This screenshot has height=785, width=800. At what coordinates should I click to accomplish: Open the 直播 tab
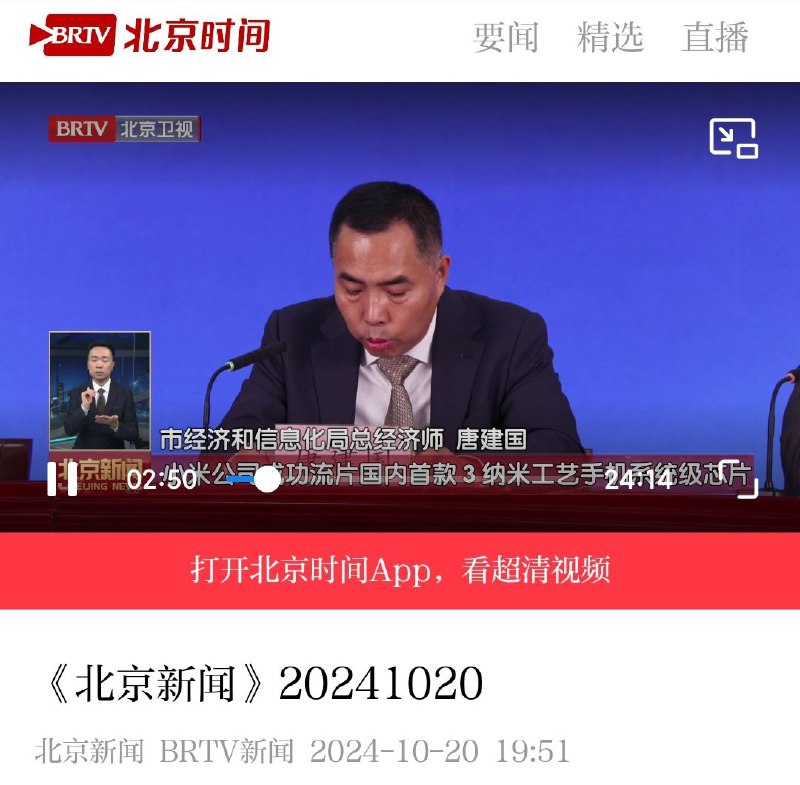coord(715,38)
